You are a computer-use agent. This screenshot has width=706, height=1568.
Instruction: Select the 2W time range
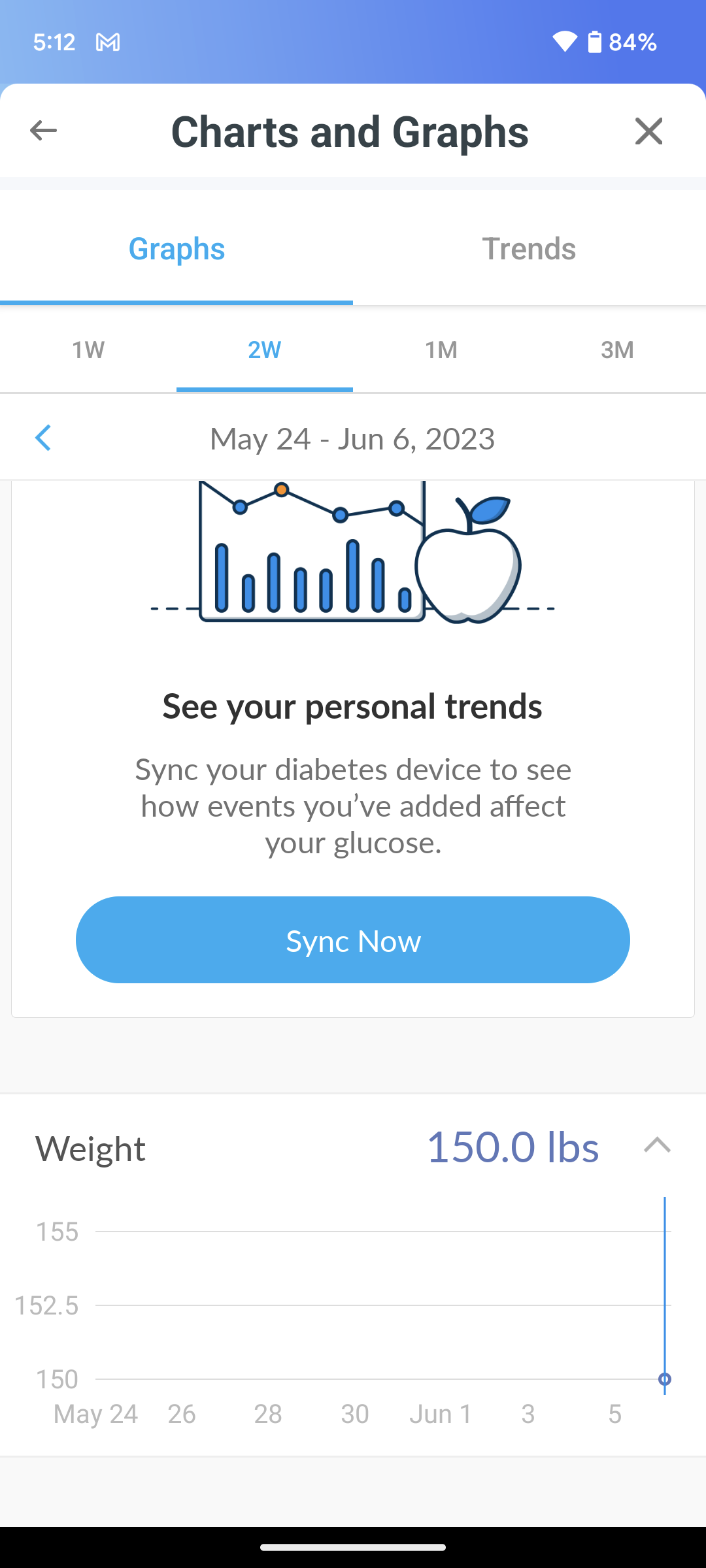(265, 350)
